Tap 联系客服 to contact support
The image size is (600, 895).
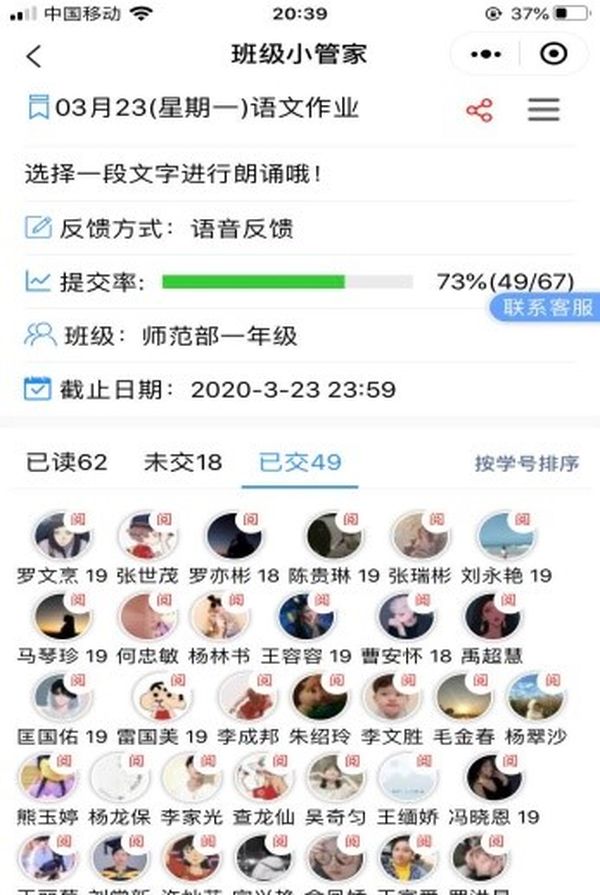coord(546,308)
